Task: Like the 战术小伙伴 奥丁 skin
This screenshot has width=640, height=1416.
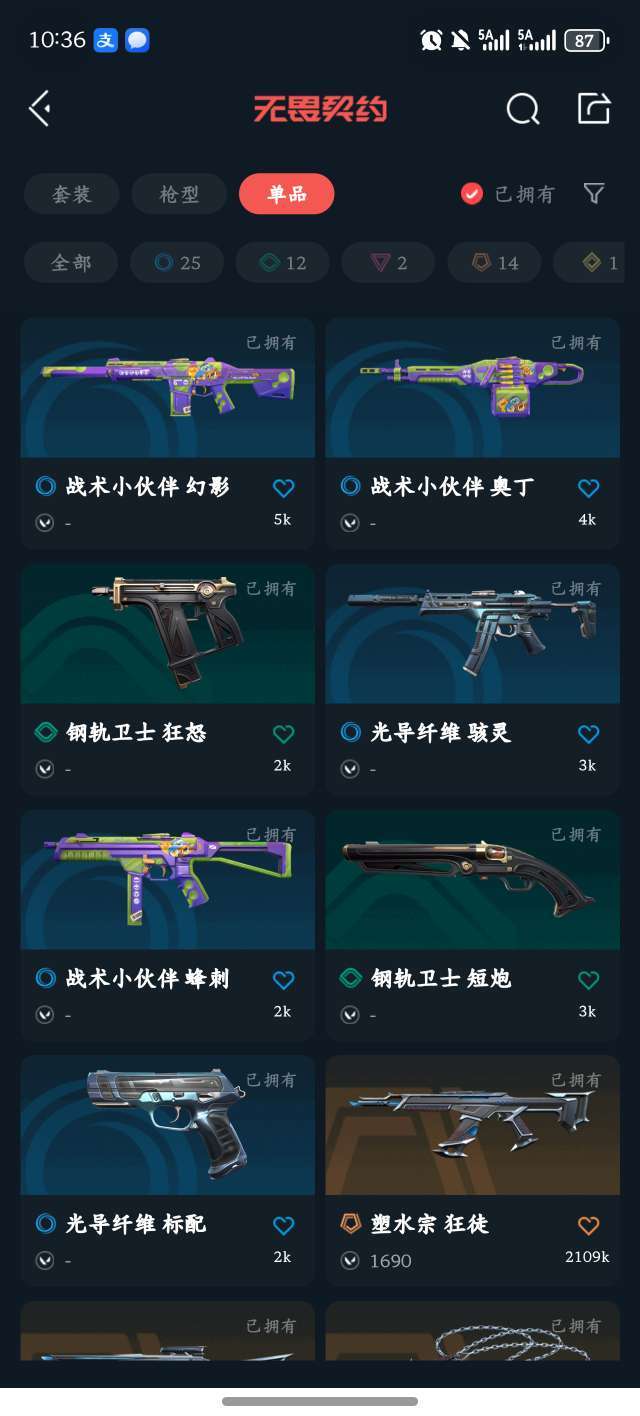Action: pos(588,488)
